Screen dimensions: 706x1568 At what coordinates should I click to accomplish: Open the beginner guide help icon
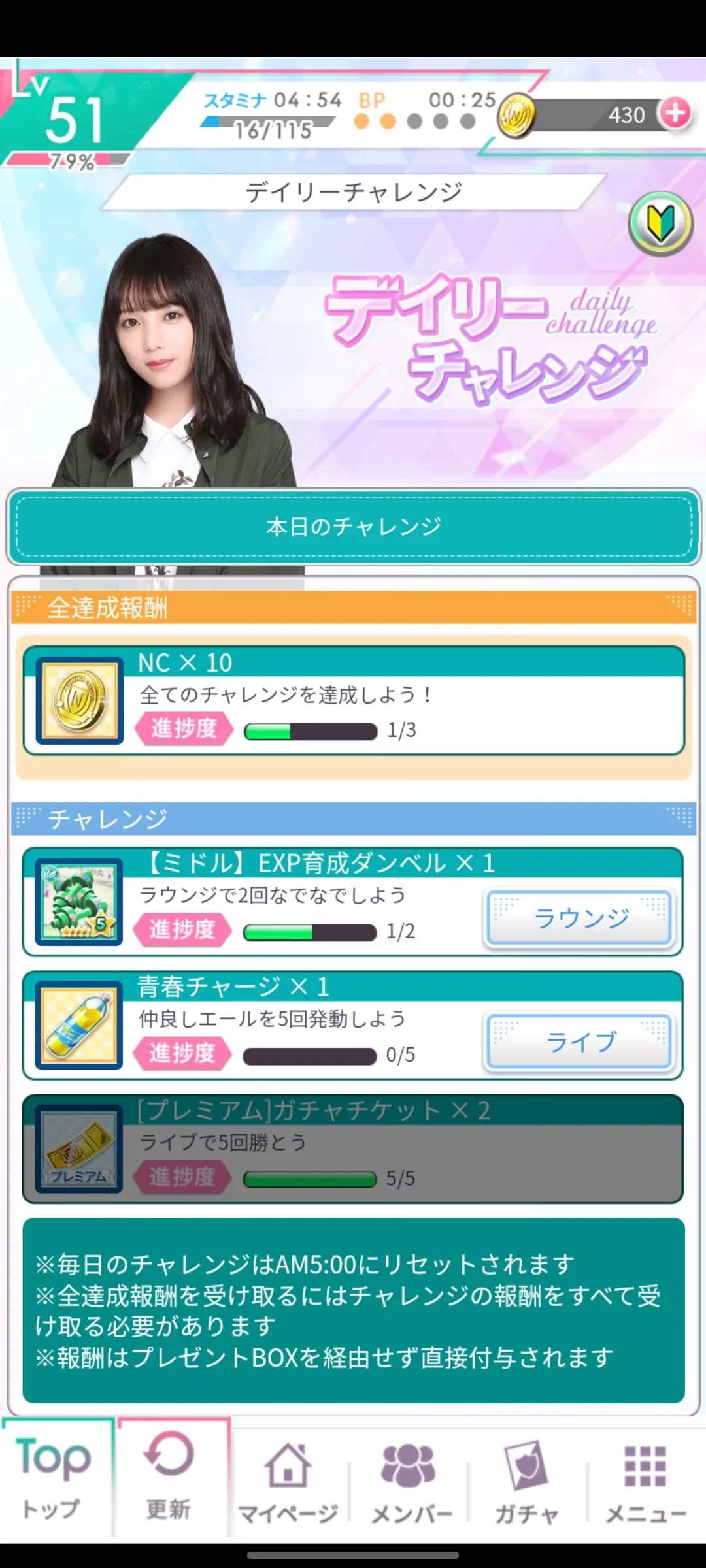pyautogui.click(x=660, y=224)
